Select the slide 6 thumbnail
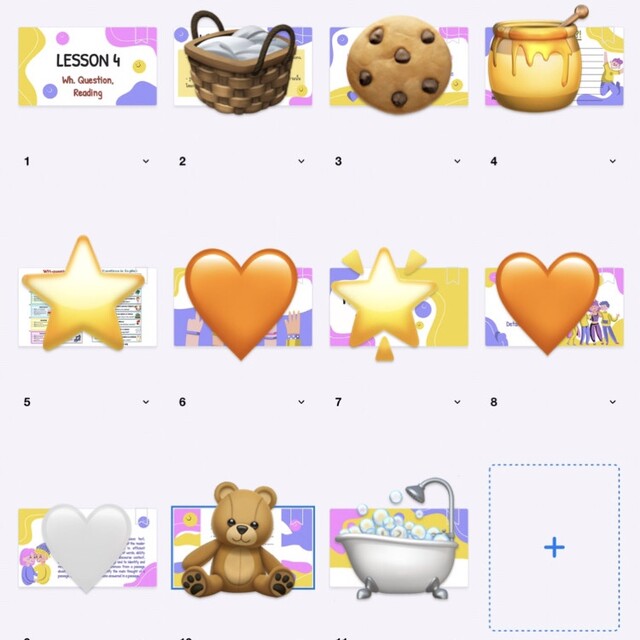640x640 pixels. pyautogui.click(x=243, y=306)
